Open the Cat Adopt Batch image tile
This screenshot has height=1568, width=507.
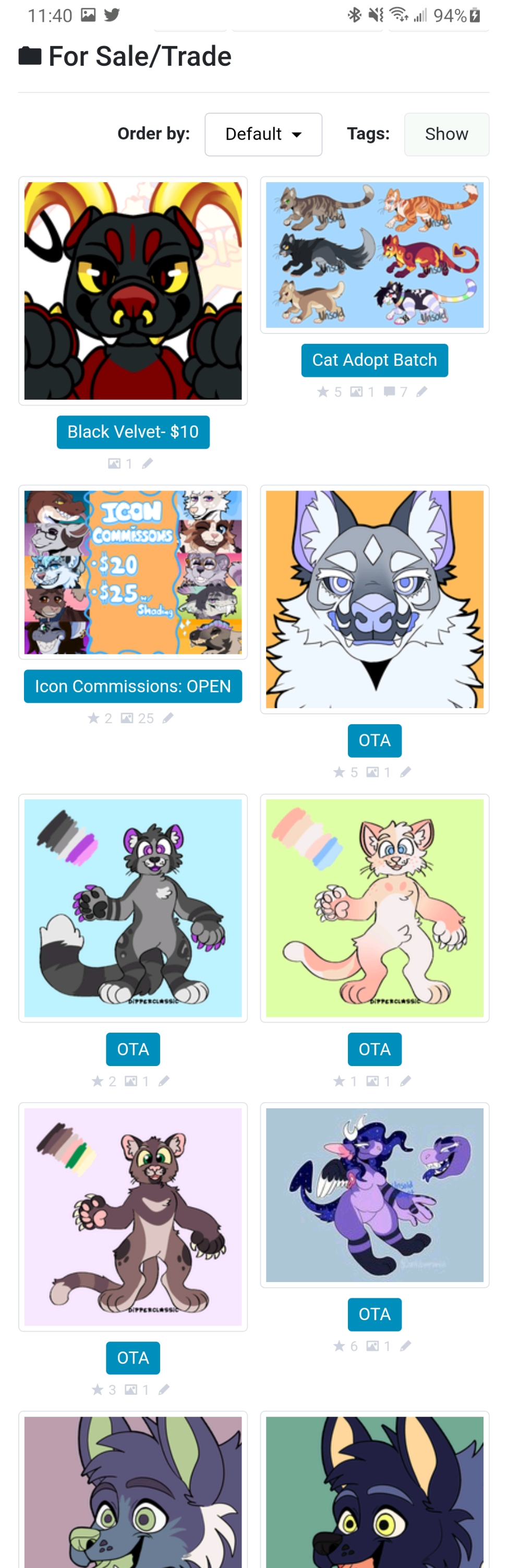point(375,255)
